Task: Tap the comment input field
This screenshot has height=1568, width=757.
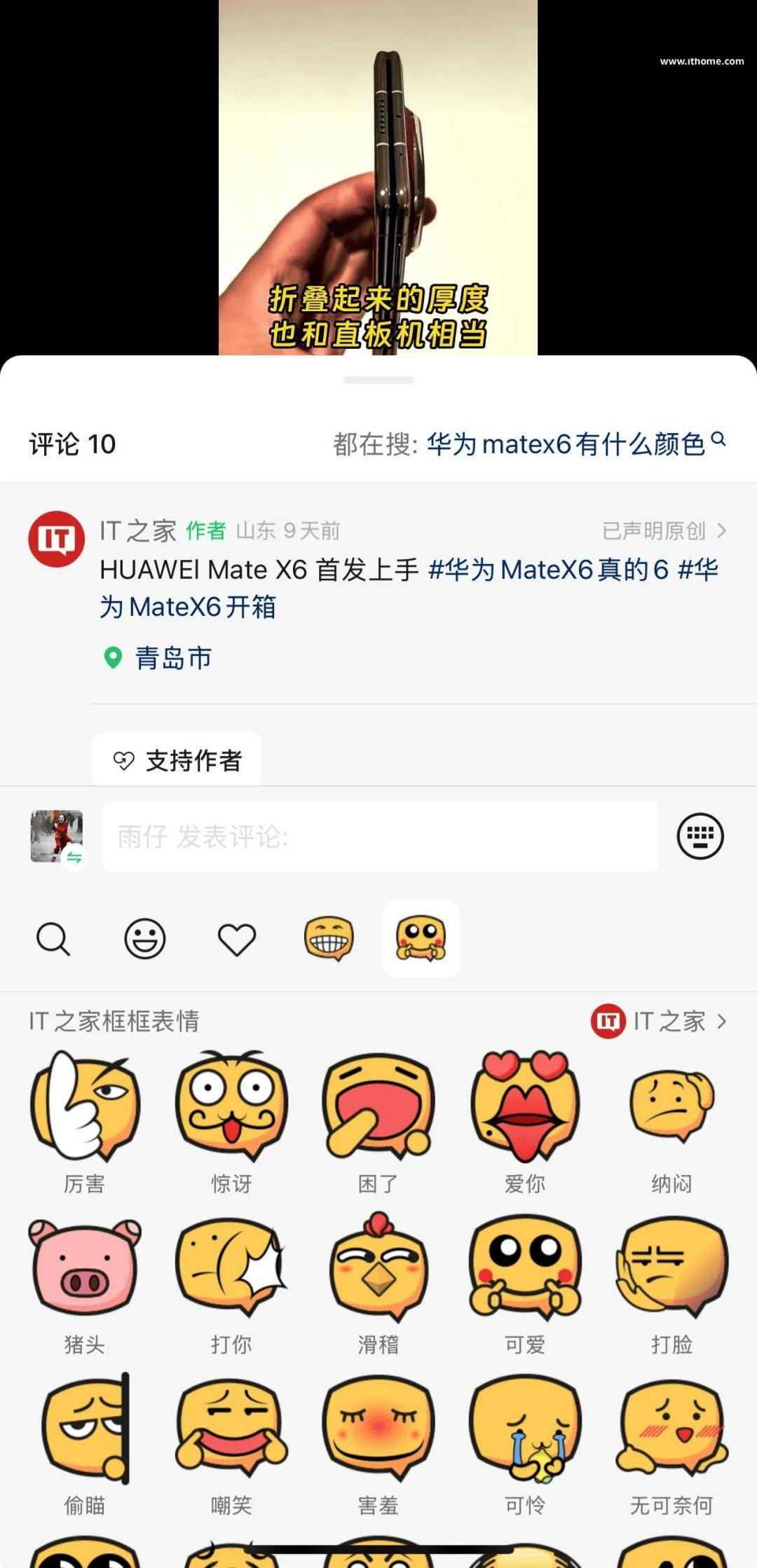Action: coord(379,837)
